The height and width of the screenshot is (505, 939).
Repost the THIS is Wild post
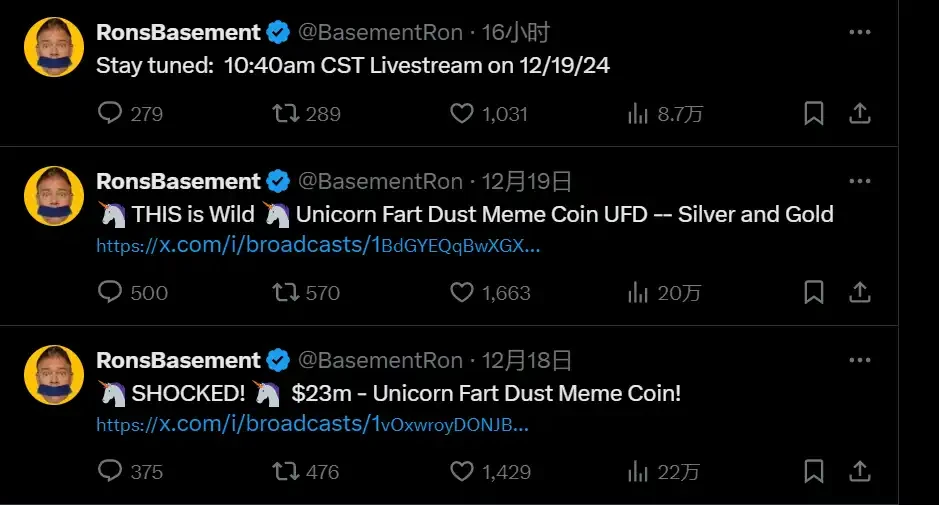pyautogui.click(x=287, y=293)
